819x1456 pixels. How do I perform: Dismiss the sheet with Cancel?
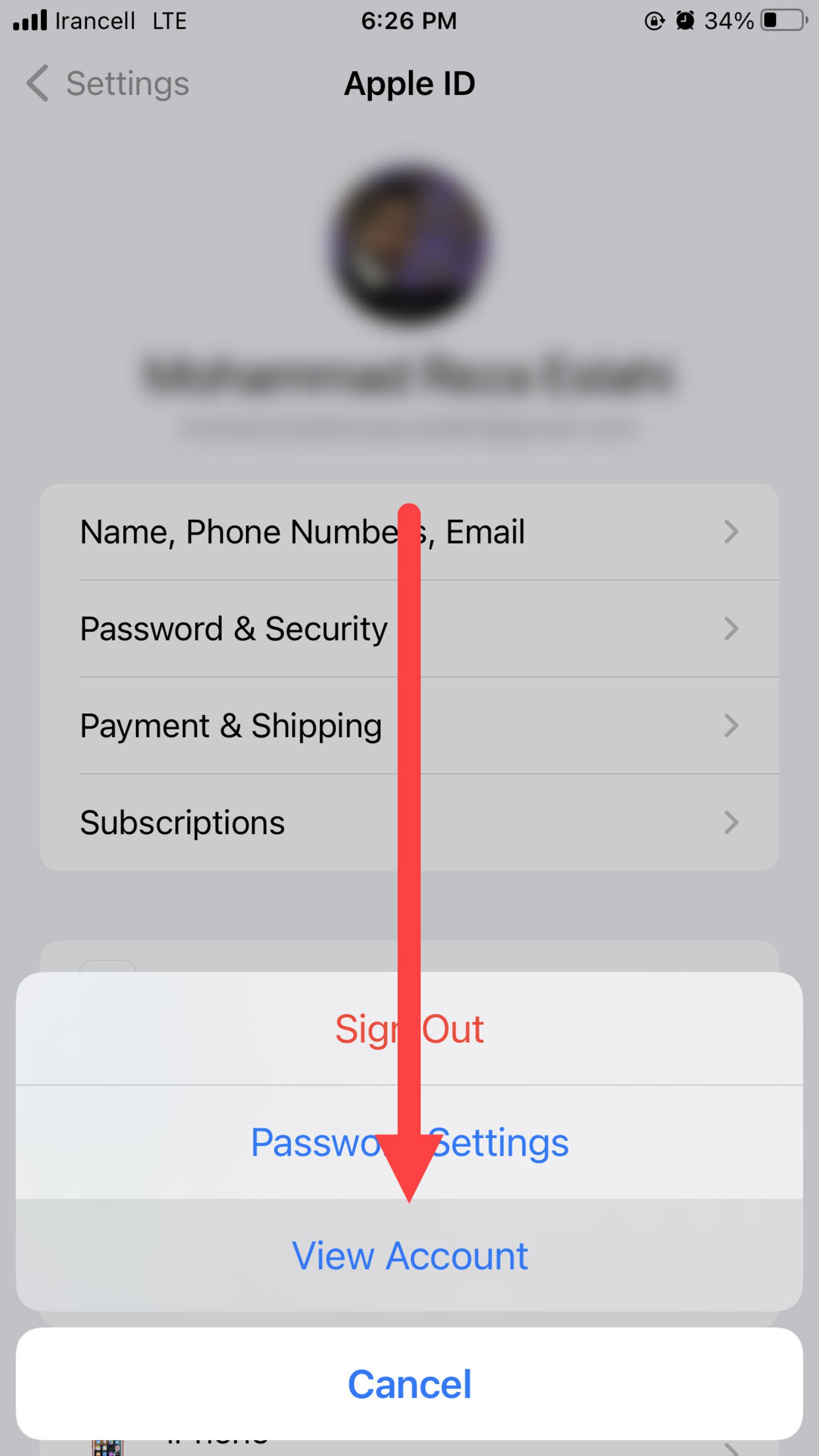point(409,1384)
